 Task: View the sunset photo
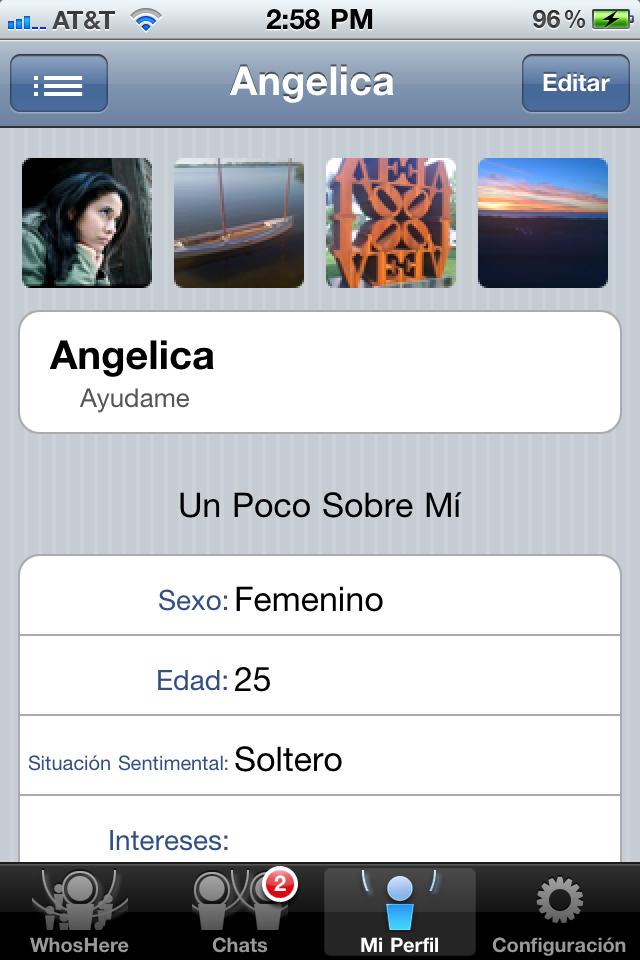click(543, 223)
